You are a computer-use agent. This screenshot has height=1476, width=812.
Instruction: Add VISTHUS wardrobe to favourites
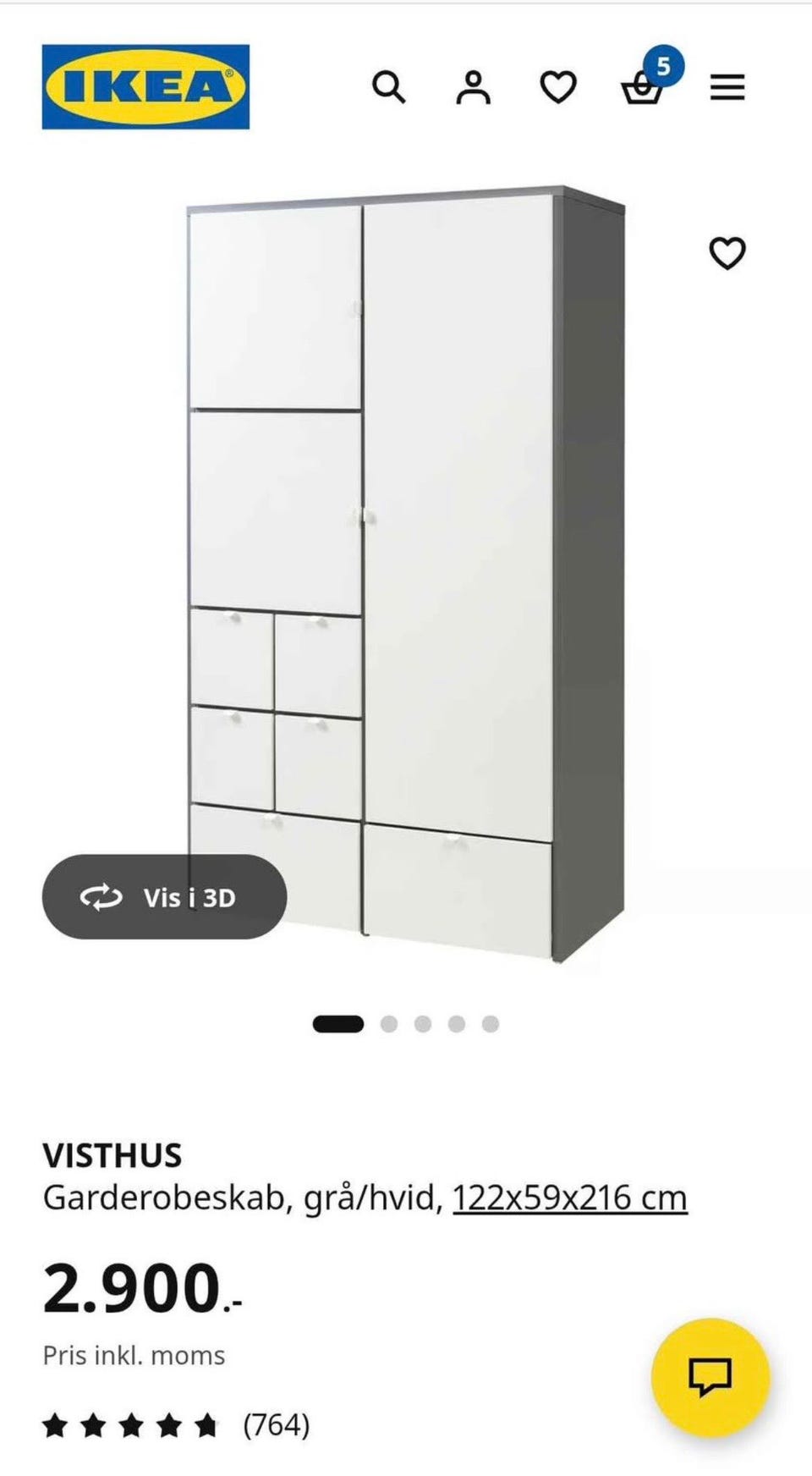pos(727,253)
